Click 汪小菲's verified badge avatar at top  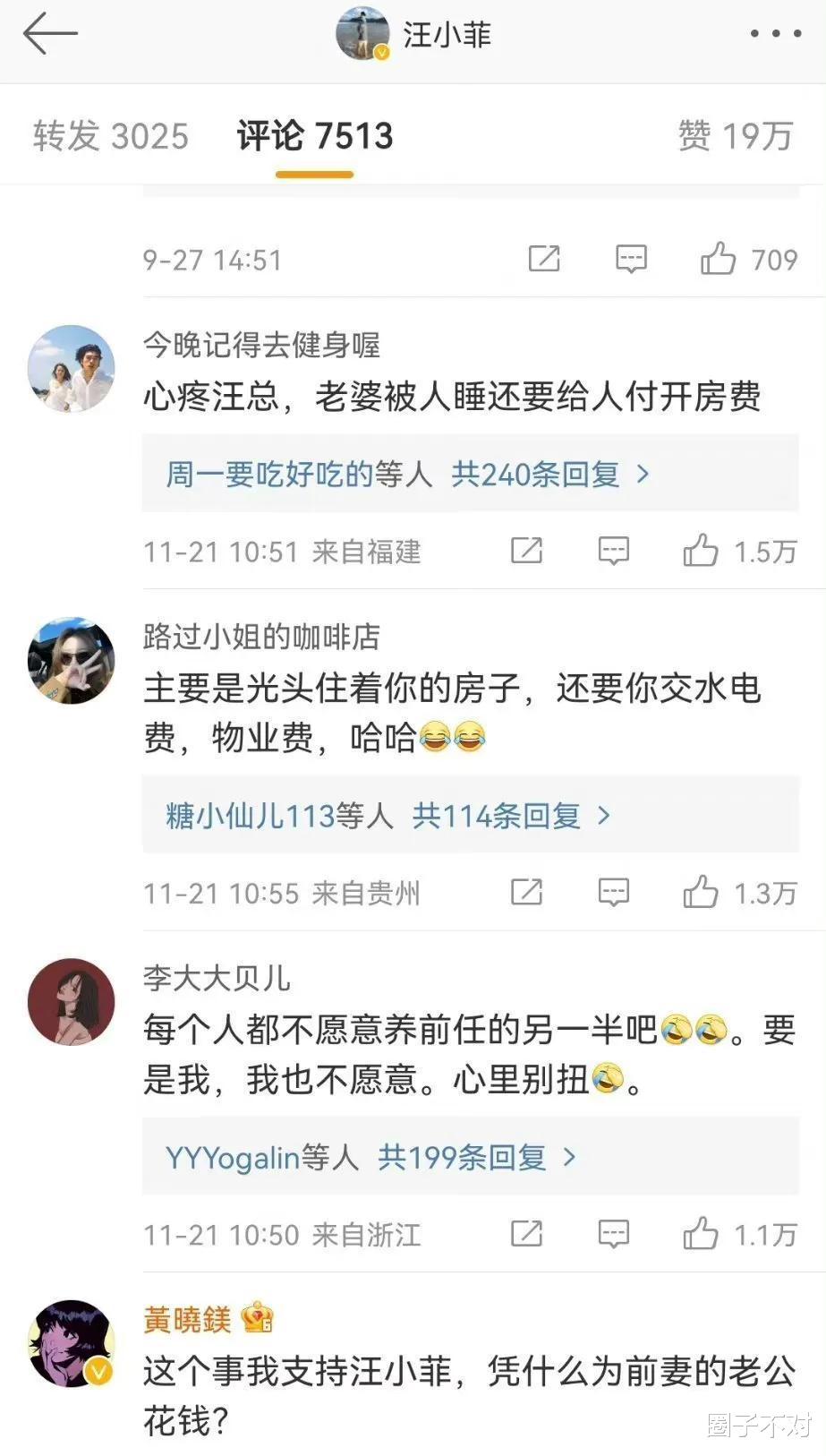click(x=362, y=34)
